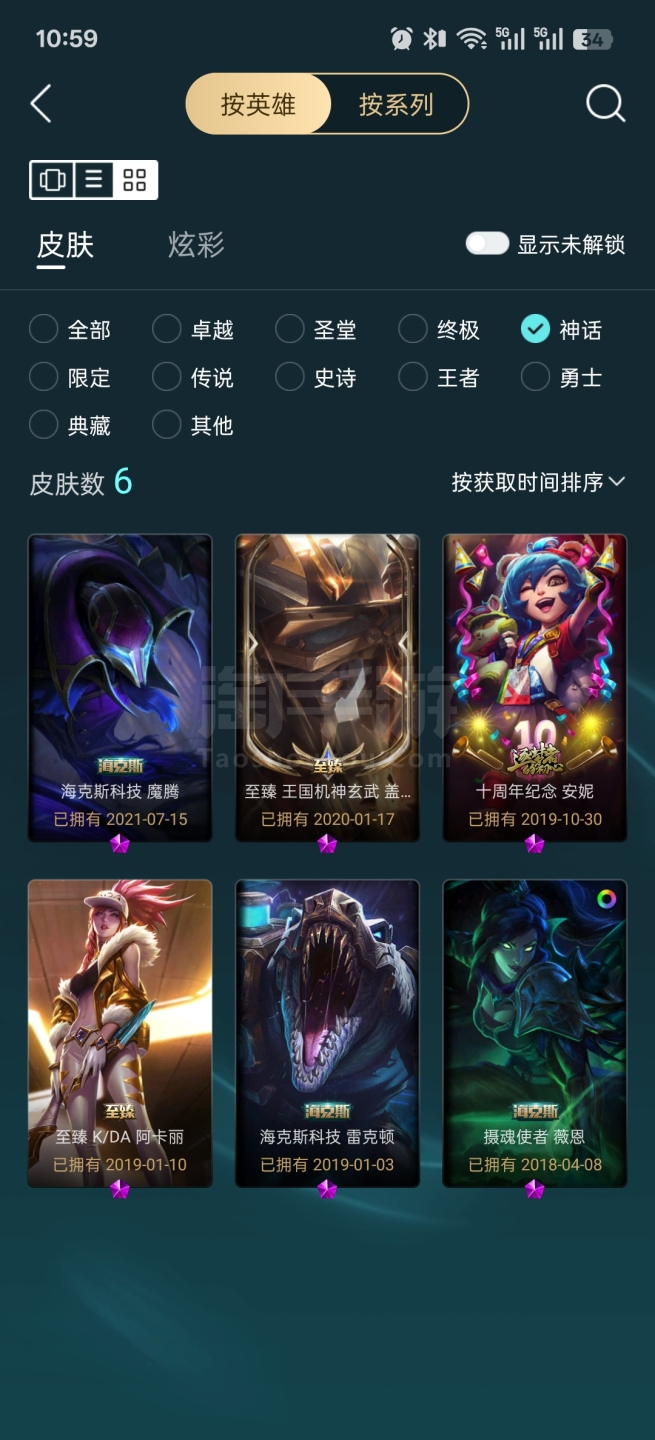Choose the 传说 filter option
Viewport: 655px width, 1440px height.
pyautogui.click(x=193, y=377)
